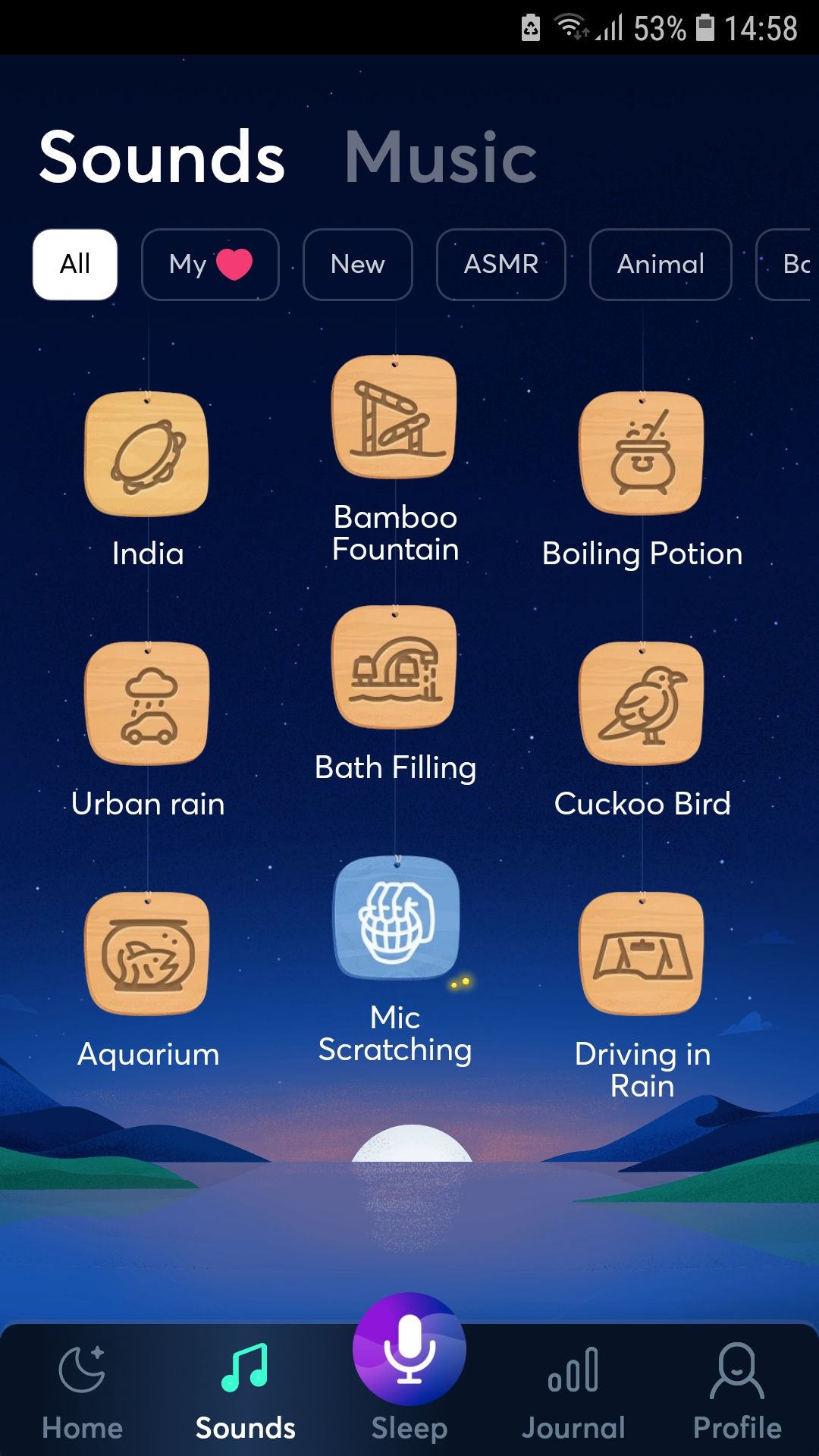Select the Bath Filling sound
The image size is (819, 1456).
tap(394, 667)
